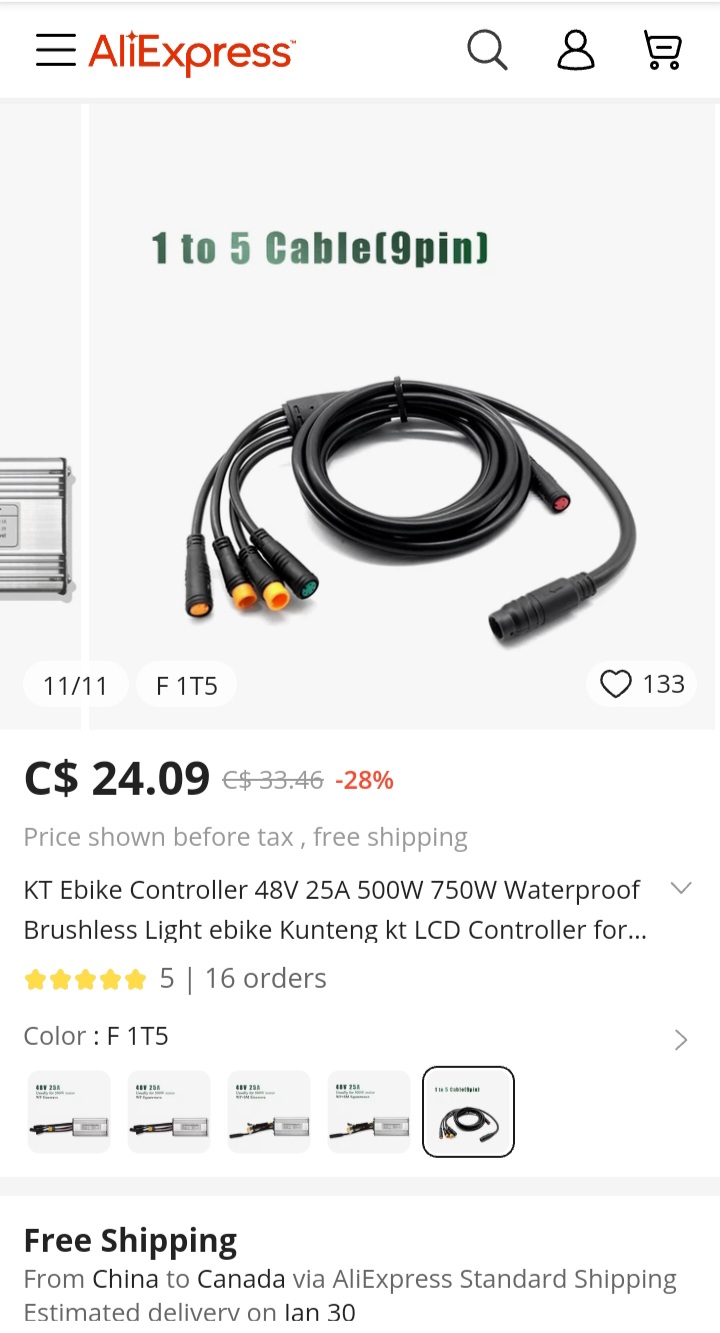Add item to wishlist with heart
Screen dimensions: 720x1333
pos(616,684)
